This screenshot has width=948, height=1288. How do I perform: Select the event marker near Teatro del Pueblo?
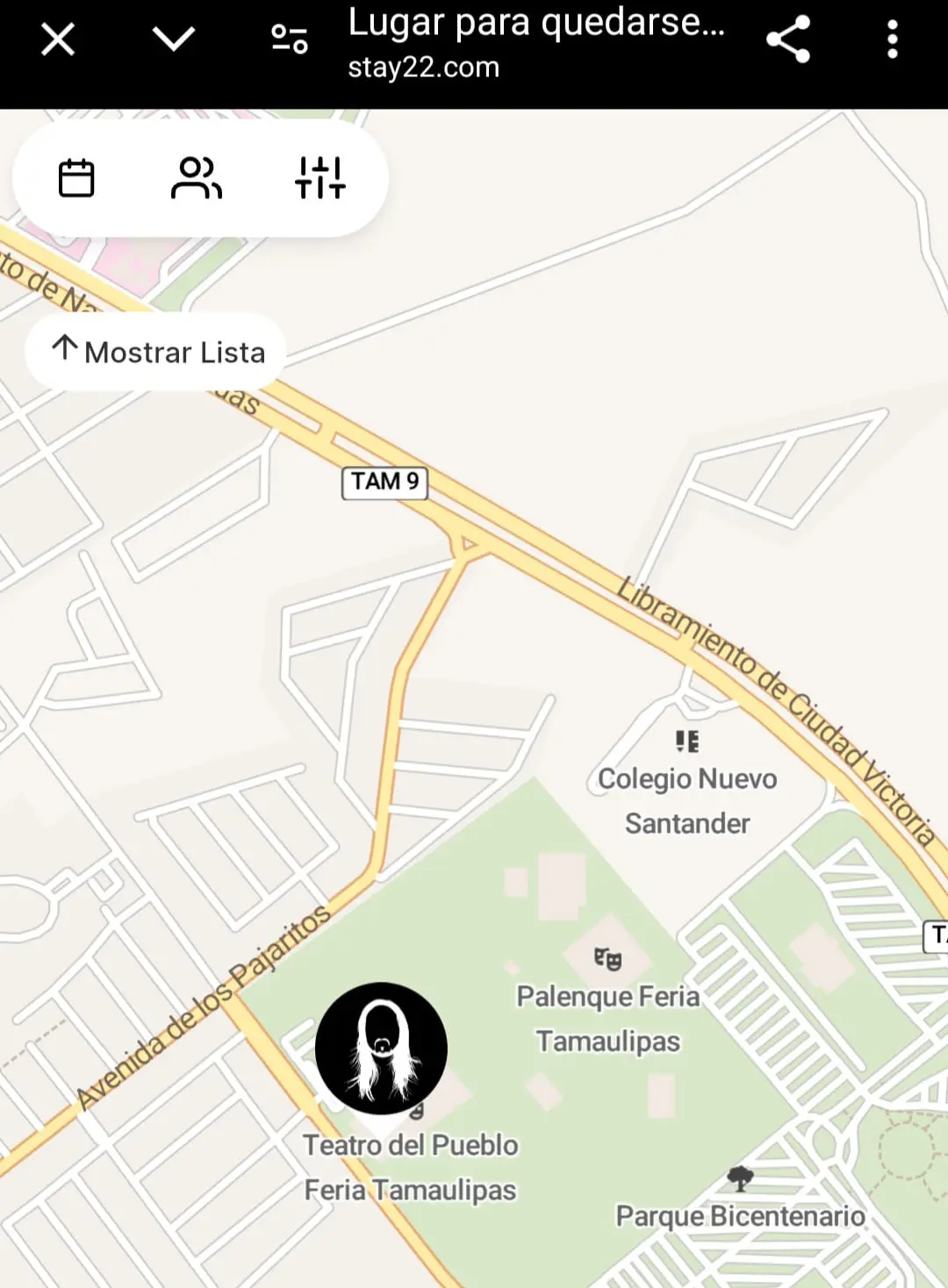coord(381,1048)
